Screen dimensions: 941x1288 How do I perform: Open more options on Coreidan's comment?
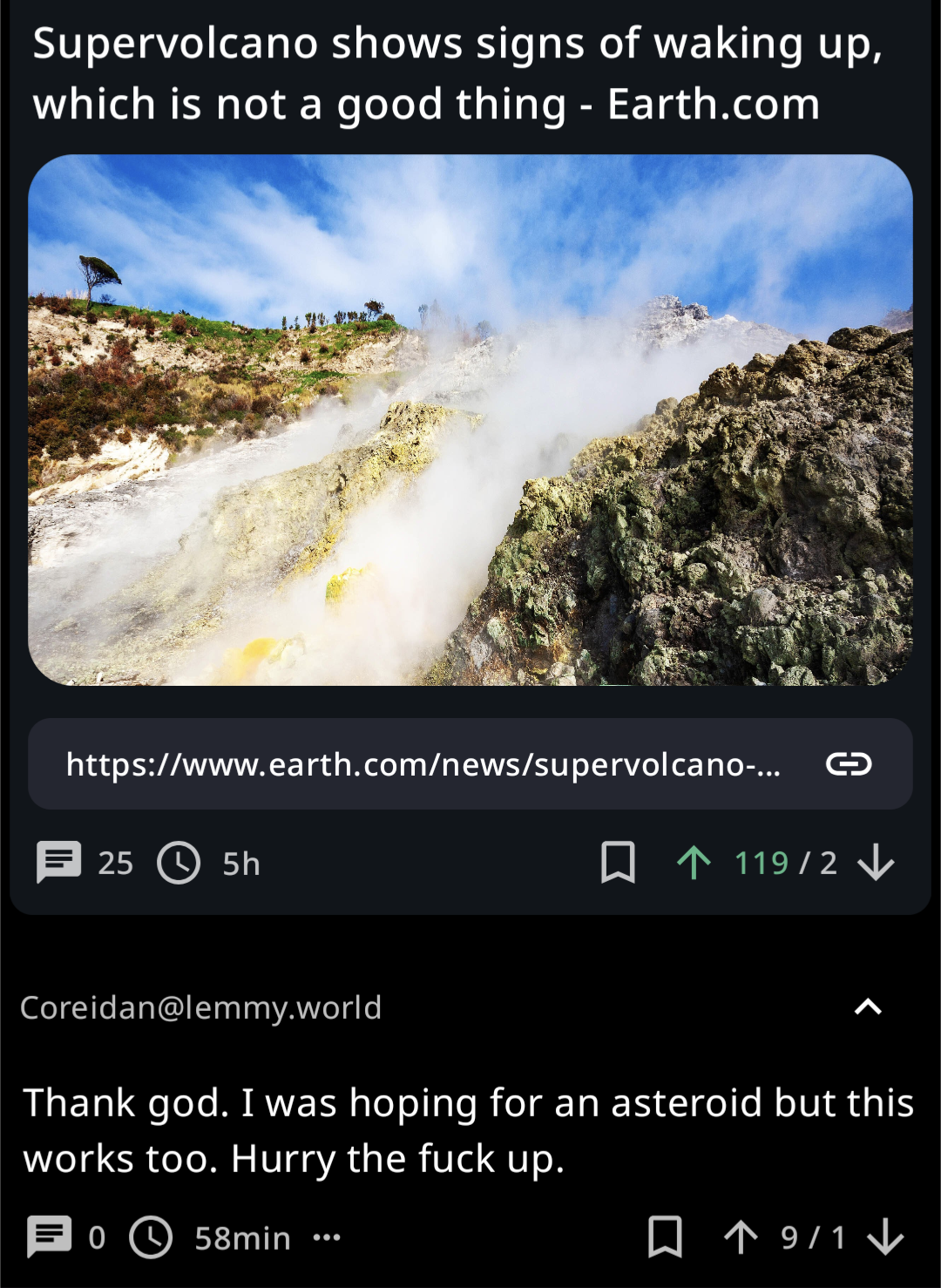(327, 1237)
